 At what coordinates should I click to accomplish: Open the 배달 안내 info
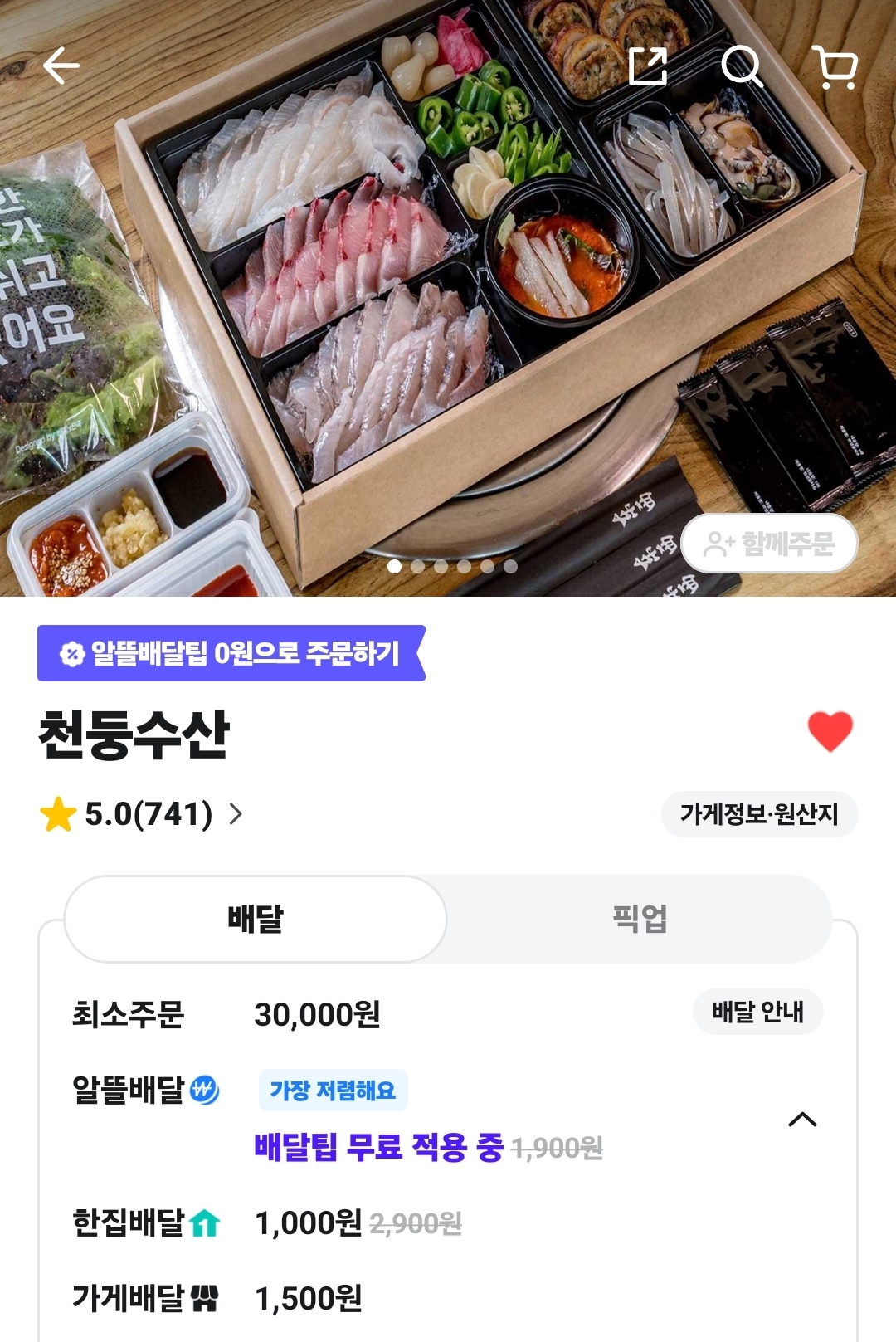pos(757,1012)
